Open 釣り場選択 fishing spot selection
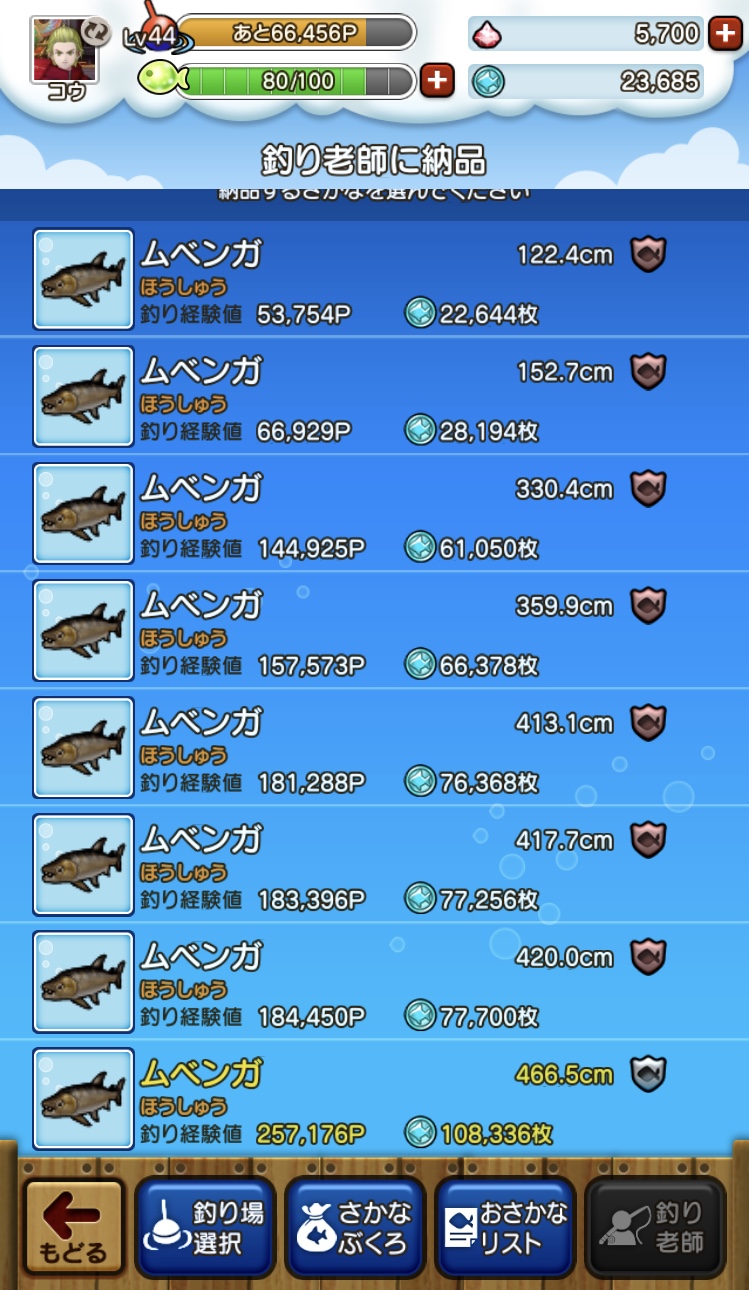 point(205,1228)
